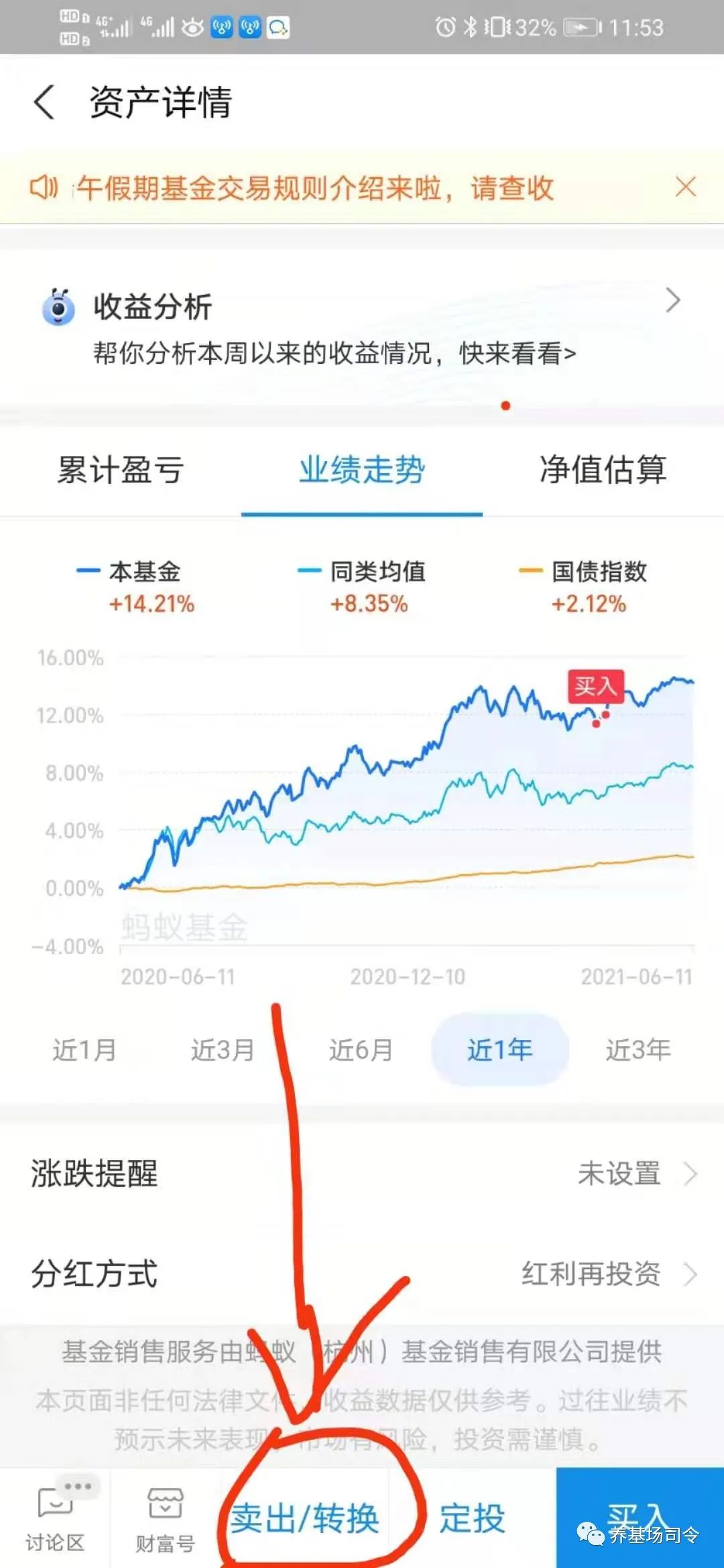This screenshot has width=724, height=1568.
Task: Open the 净值估算 tab
Action: pos(603,471)
